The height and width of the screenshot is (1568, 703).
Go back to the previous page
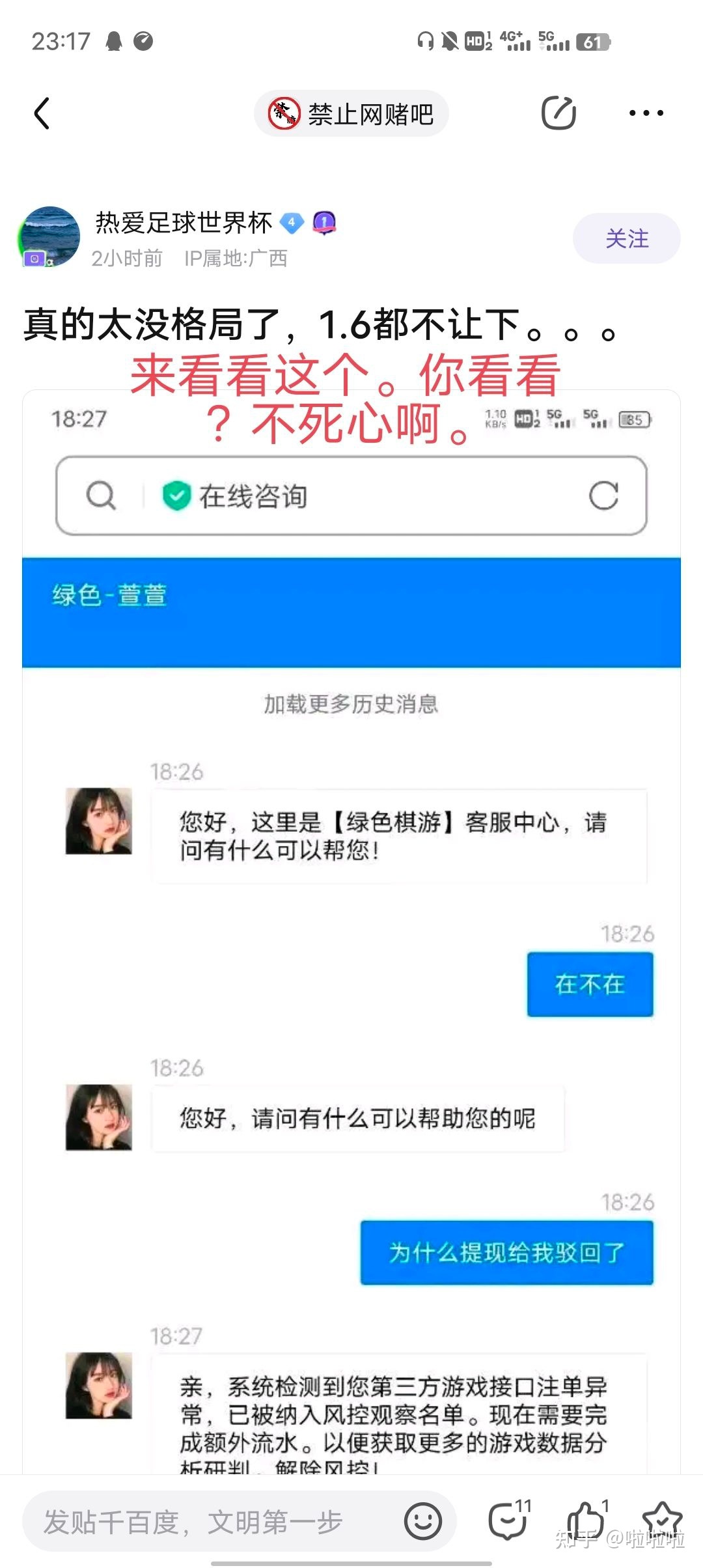pos(42,113)
